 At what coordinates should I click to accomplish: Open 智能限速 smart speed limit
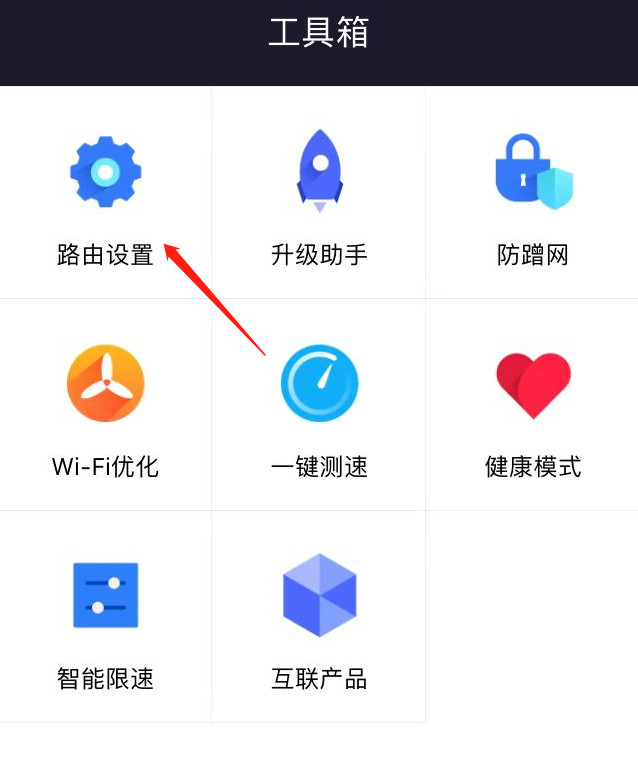point(105,616)
